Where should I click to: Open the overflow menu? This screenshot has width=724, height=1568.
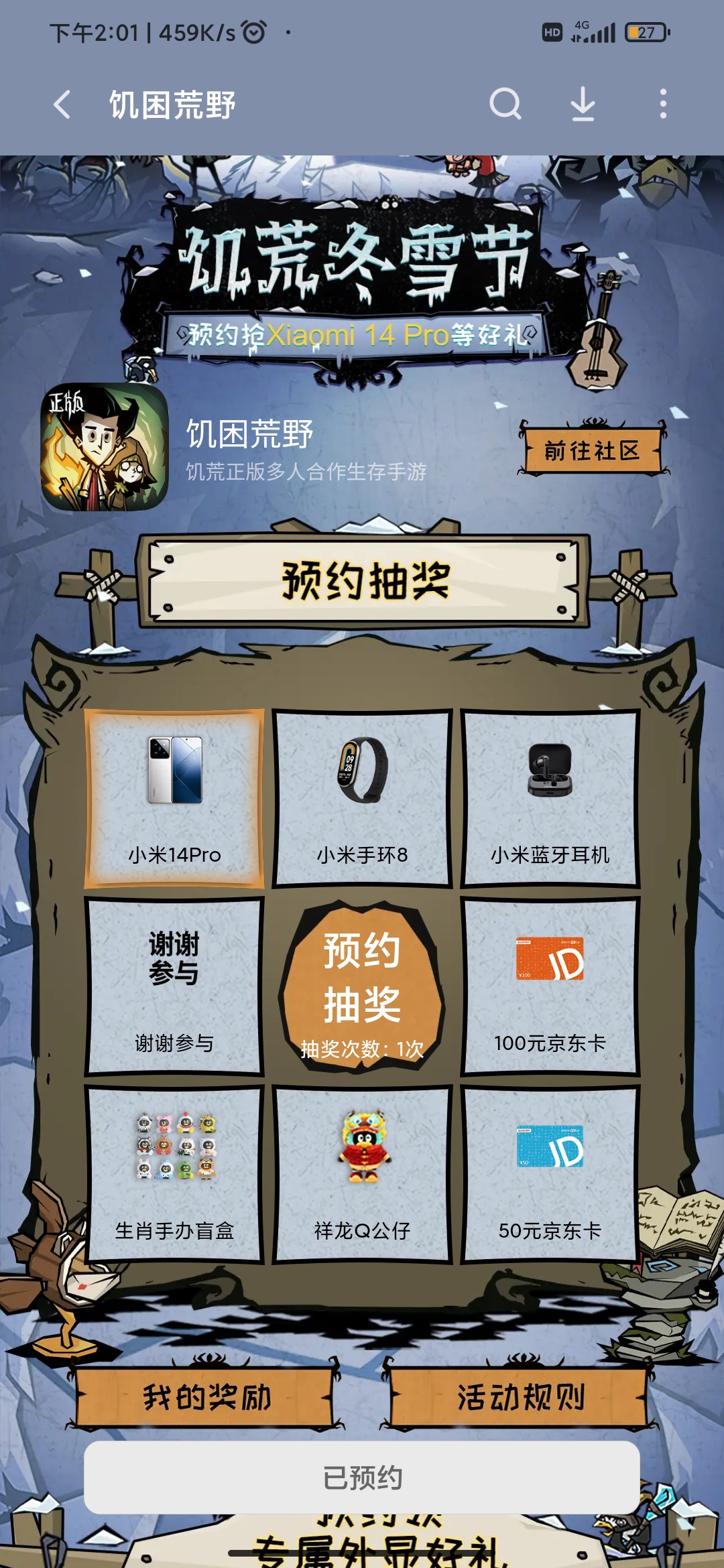pos(662,105)
